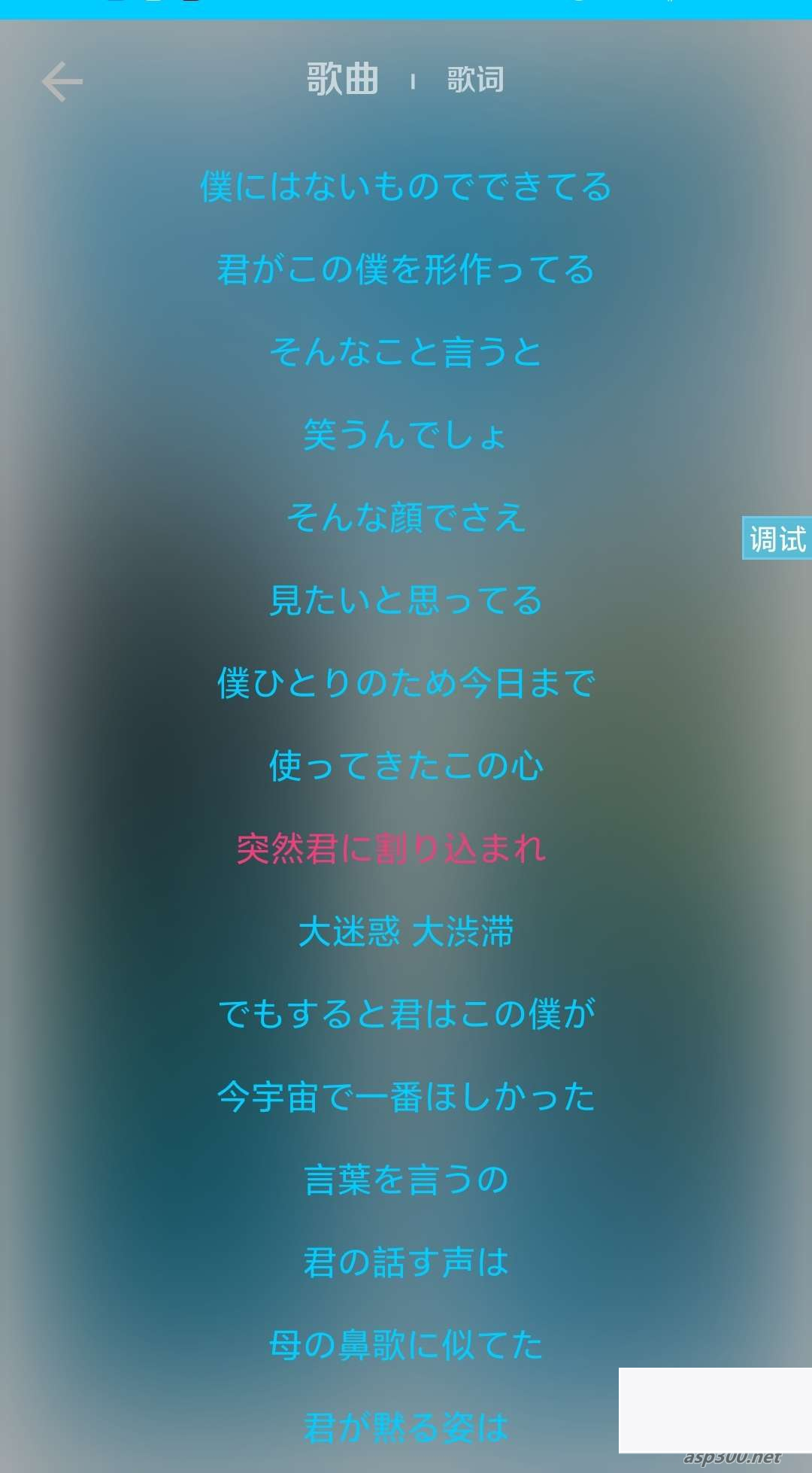Switch to the 歌曲 tab
The image size is (812, 1473).
pyautogui.click(x=342, y=79)
